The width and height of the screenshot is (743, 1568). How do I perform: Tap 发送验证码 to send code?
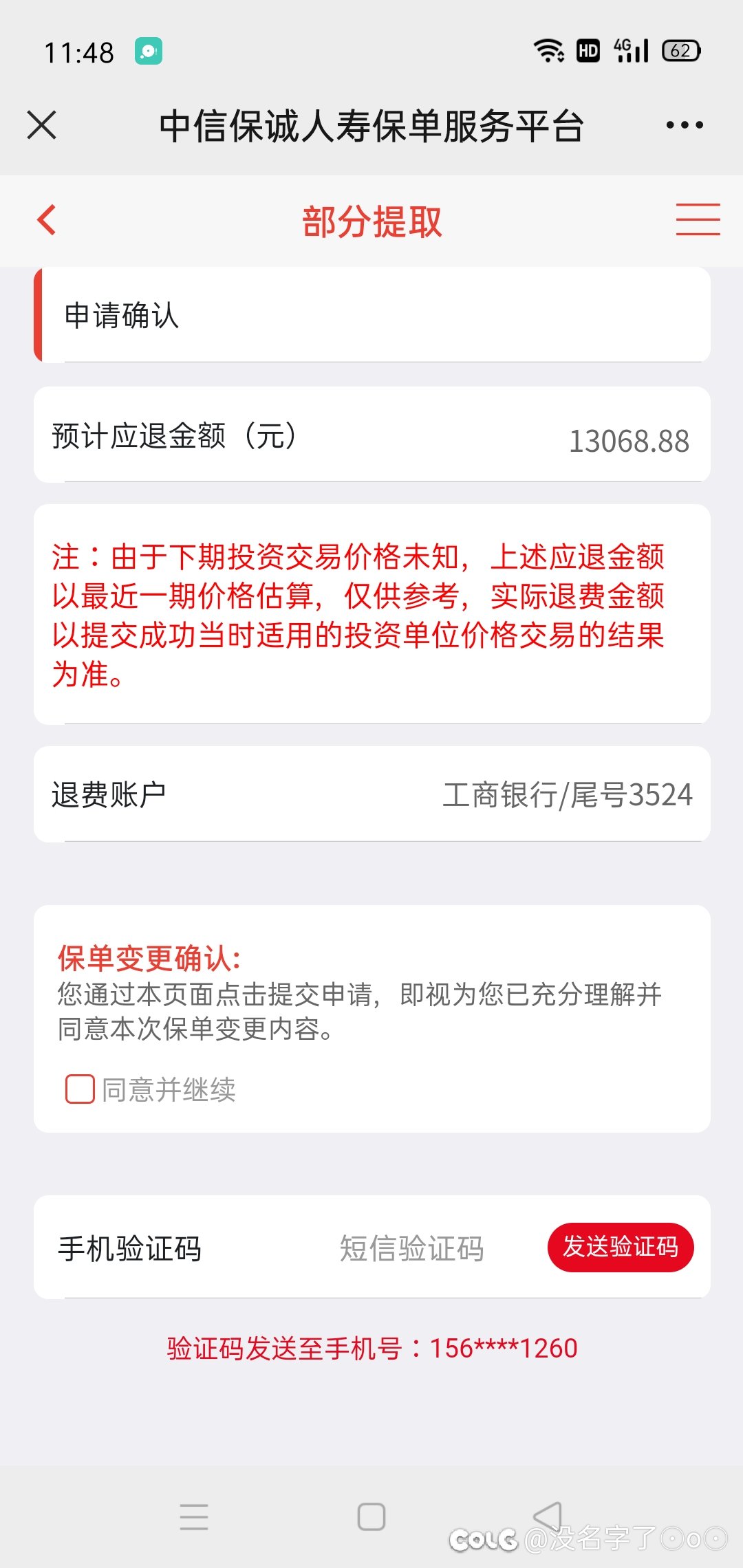point(621,1247)
